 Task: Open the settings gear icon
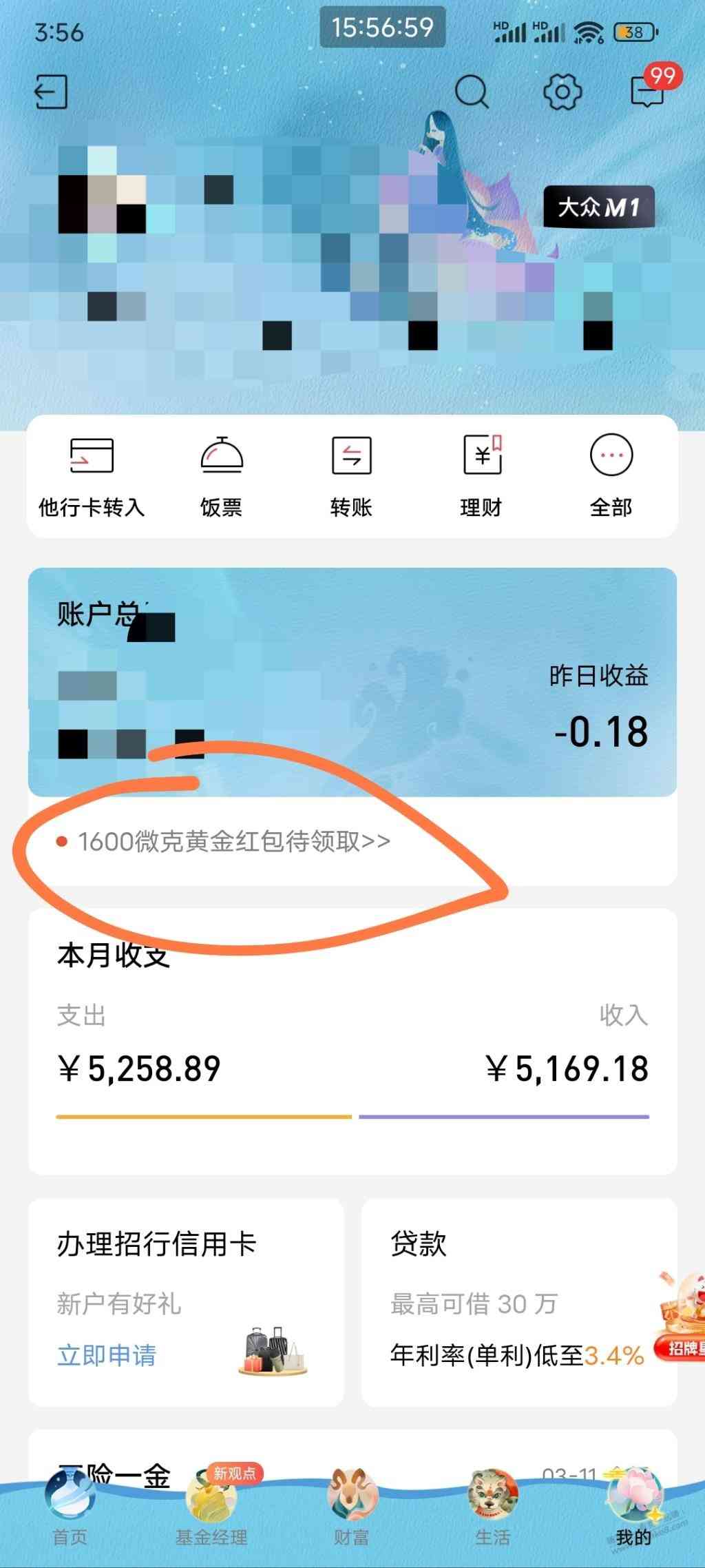[562, 91]
